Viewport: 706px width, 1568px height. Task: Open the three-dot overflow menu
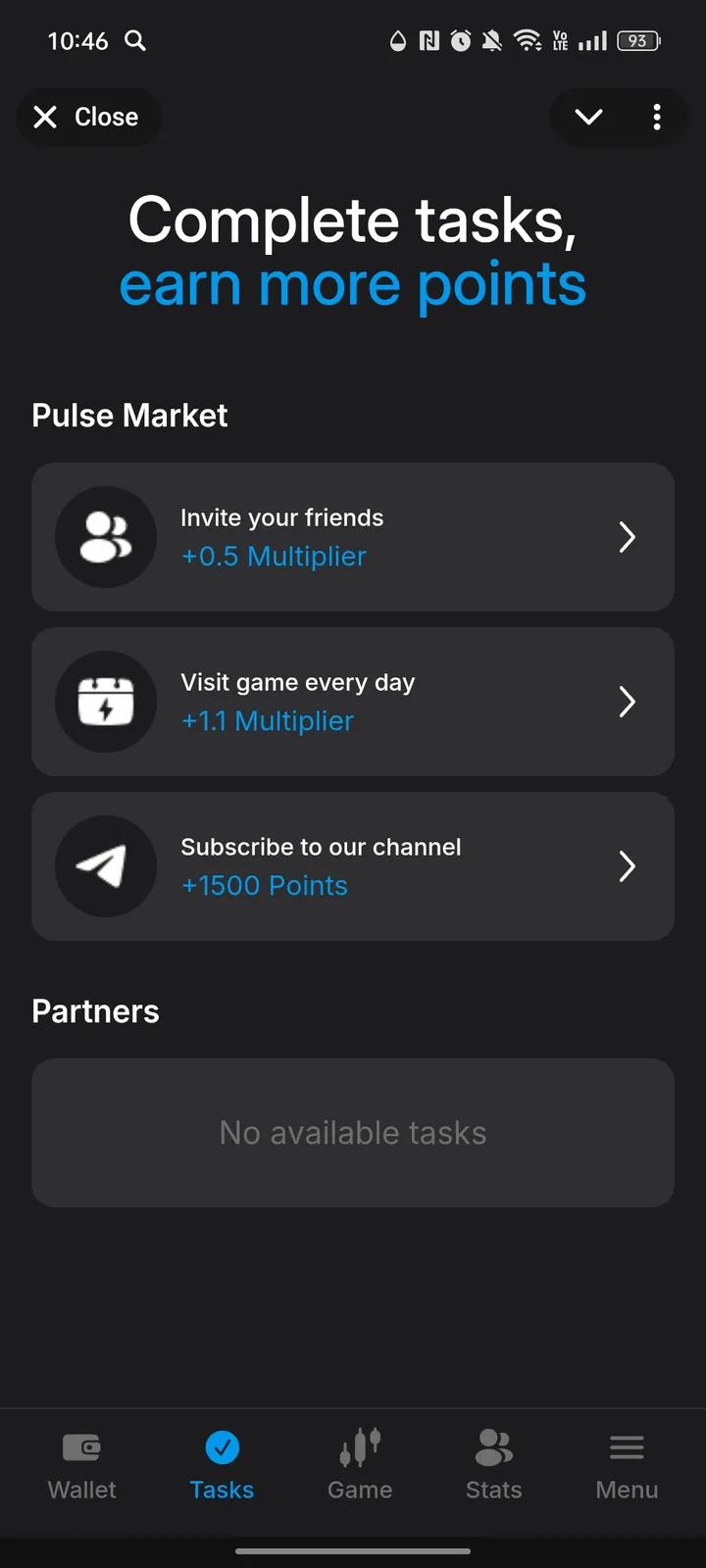pos(657,118)
